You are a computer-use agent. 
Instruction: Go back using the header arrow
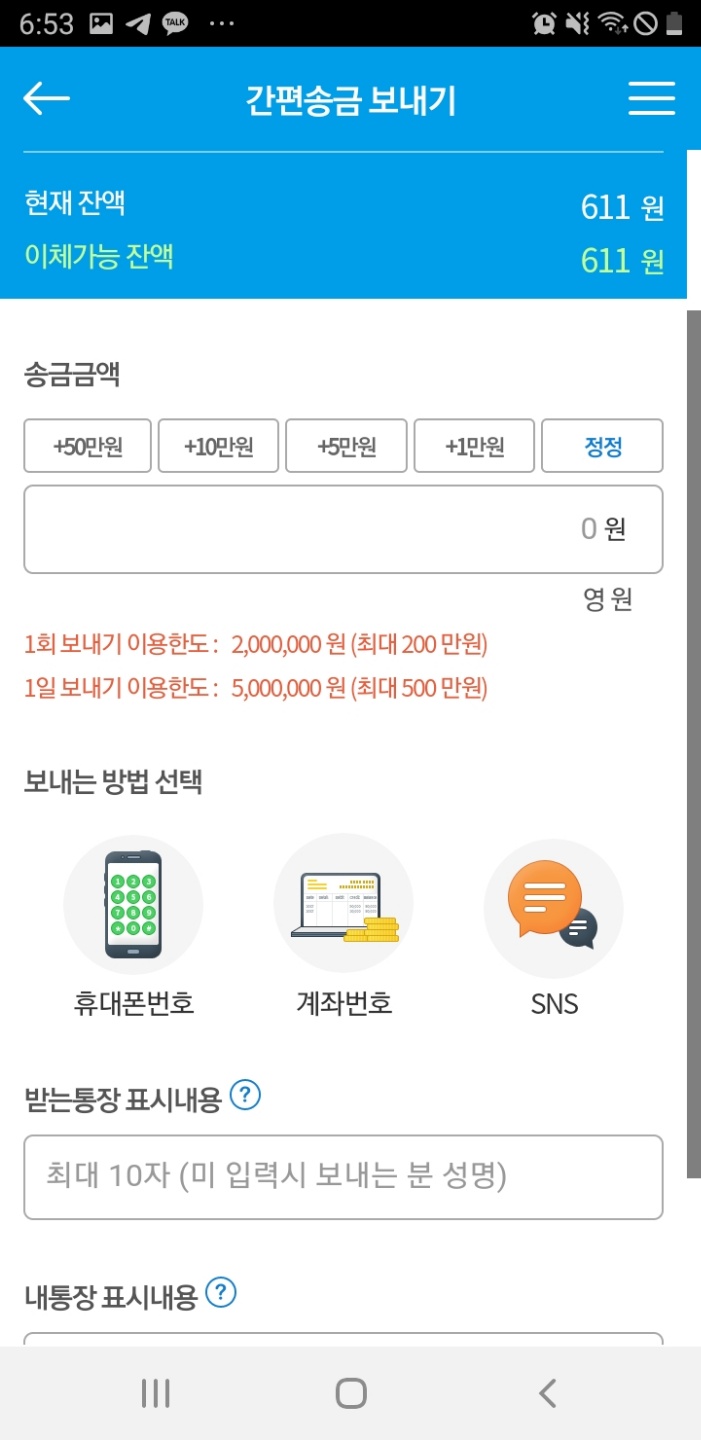point(46,98)
